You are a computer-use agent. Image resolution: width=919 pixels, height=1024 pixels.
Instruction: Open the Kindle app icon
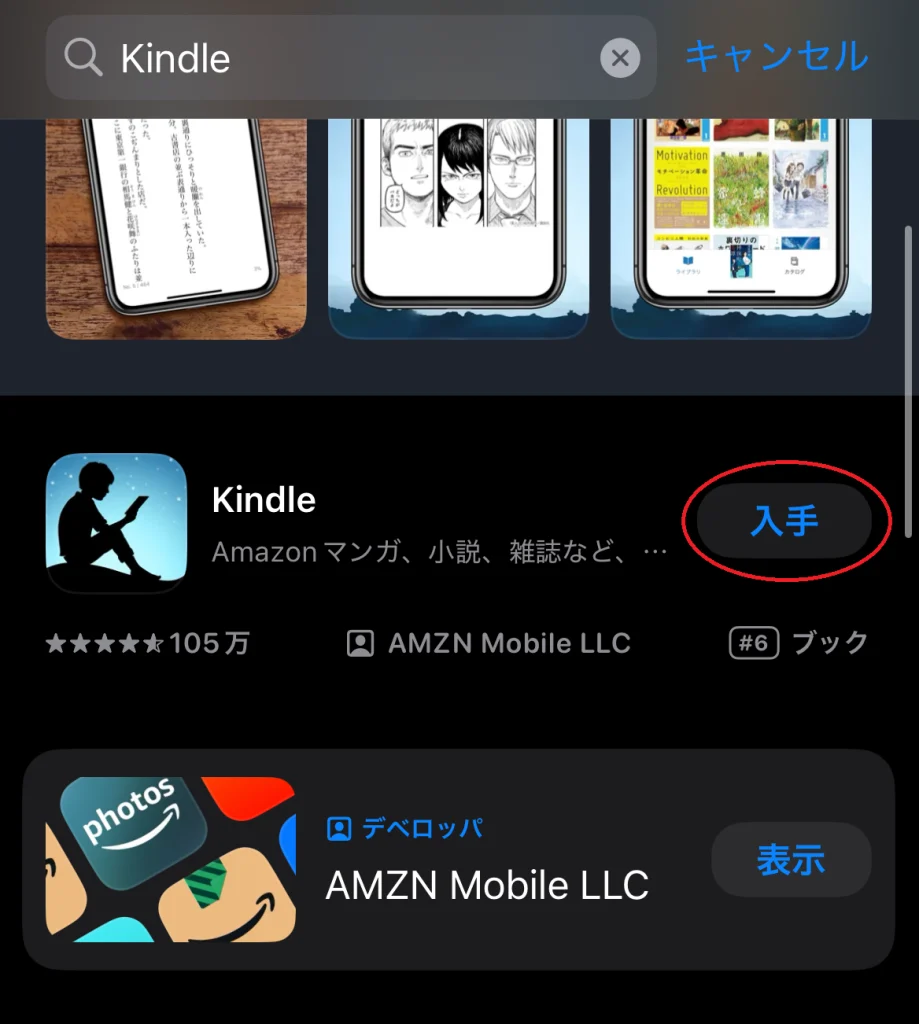point(115,522)
